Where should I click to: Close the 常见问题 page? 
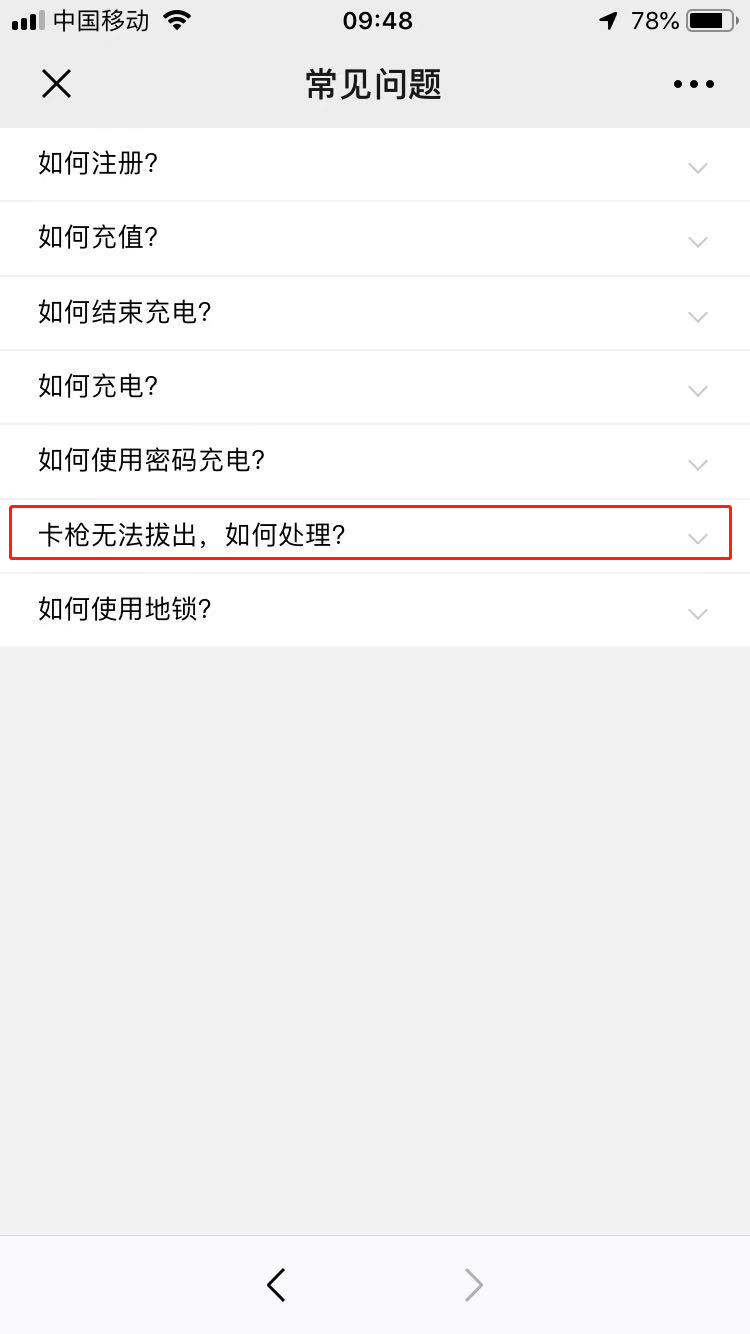pos(56,84)
